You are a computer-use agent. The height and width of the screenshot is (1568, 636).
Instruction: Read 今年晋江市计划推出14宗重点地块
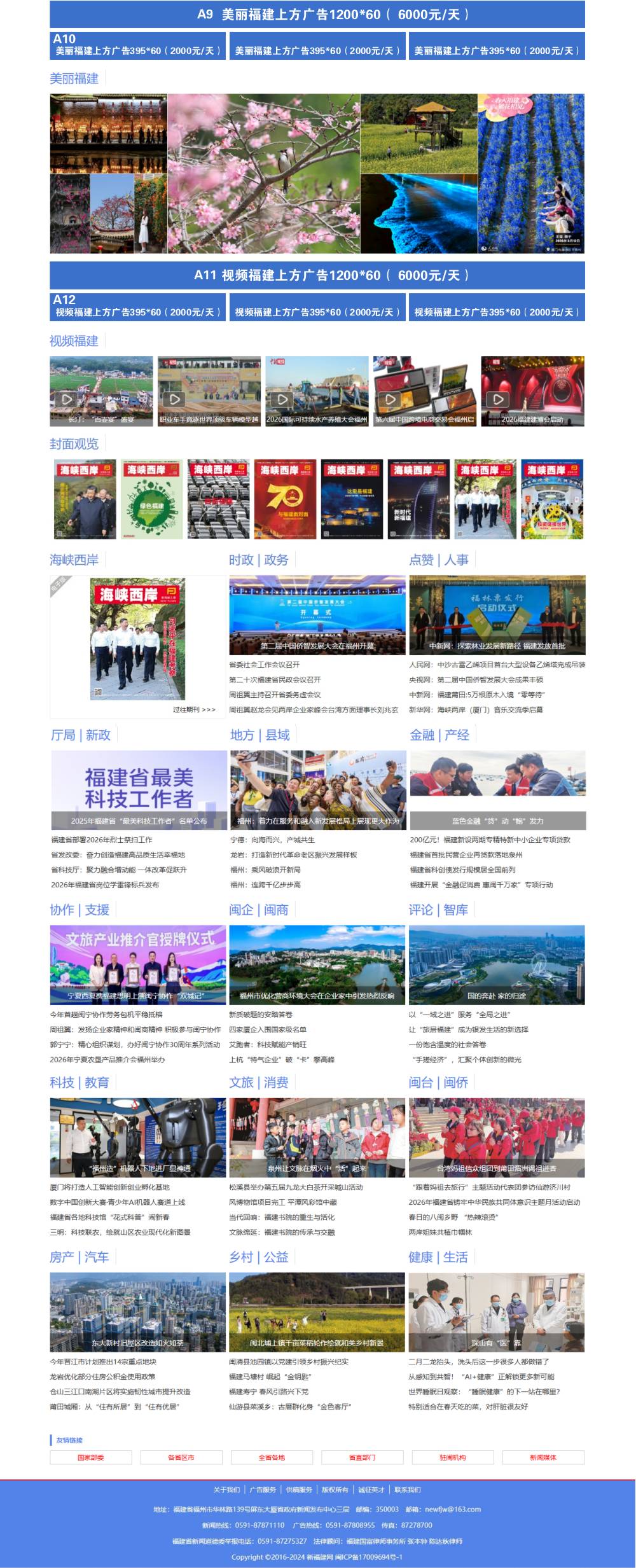(103, 1362)
